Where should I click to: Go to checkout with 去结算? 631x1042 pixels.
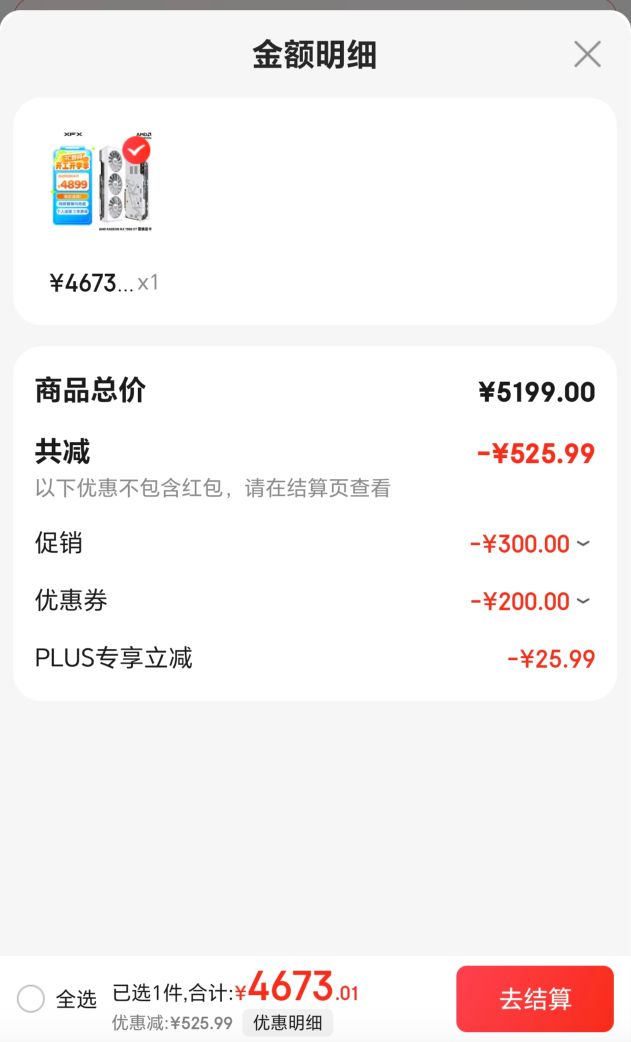point(535,998)
